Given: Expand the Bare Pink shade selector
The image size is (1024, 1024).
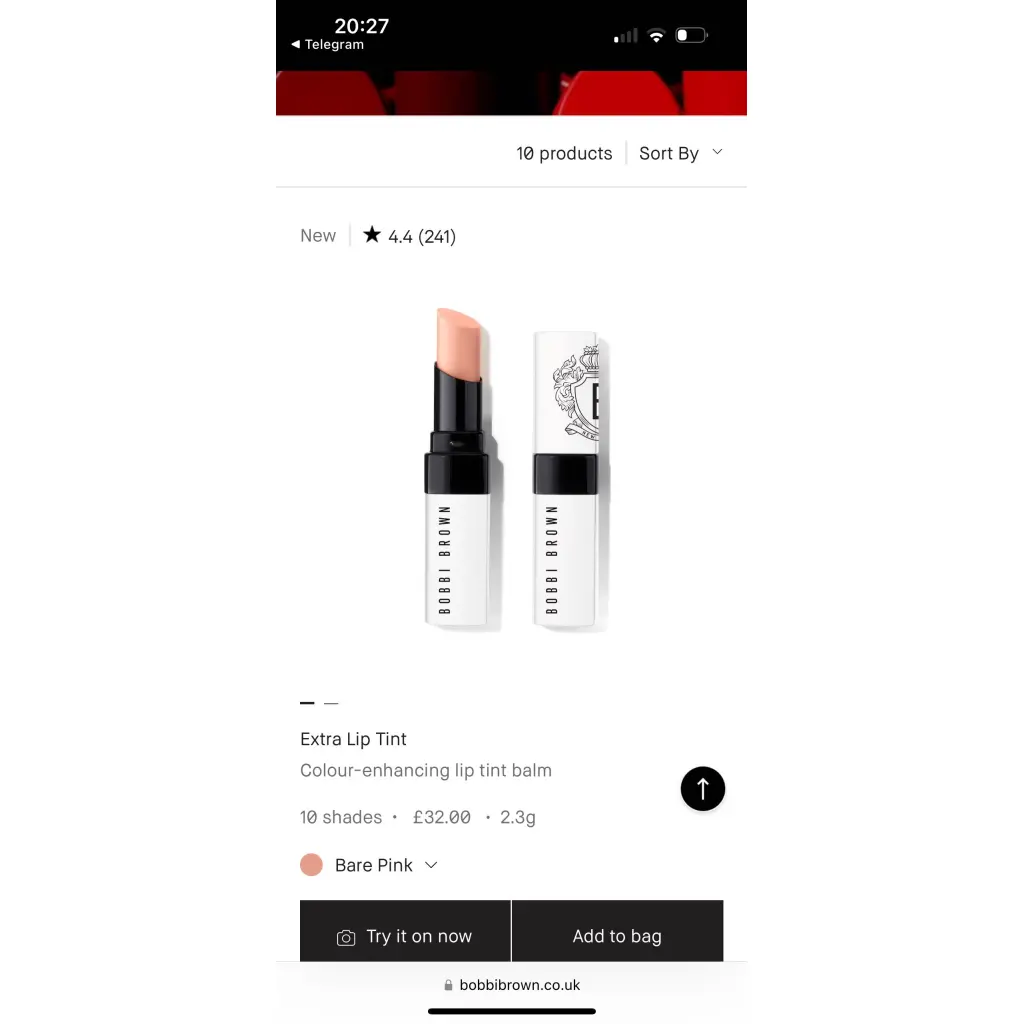Looking at the screenshot, I should tap(370, 865).
